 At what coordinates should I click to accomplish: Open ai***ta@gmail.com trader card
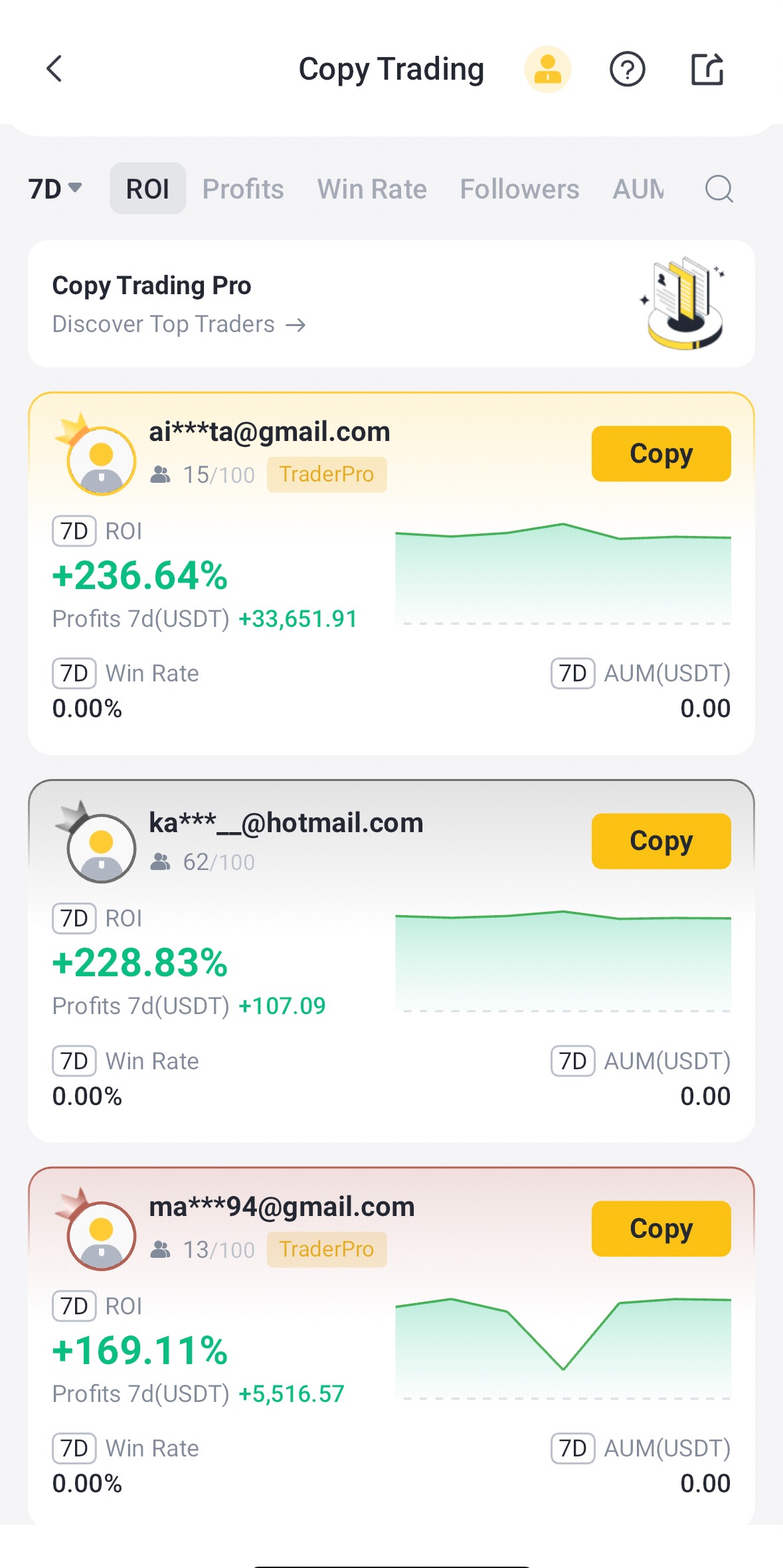point(391,573)
